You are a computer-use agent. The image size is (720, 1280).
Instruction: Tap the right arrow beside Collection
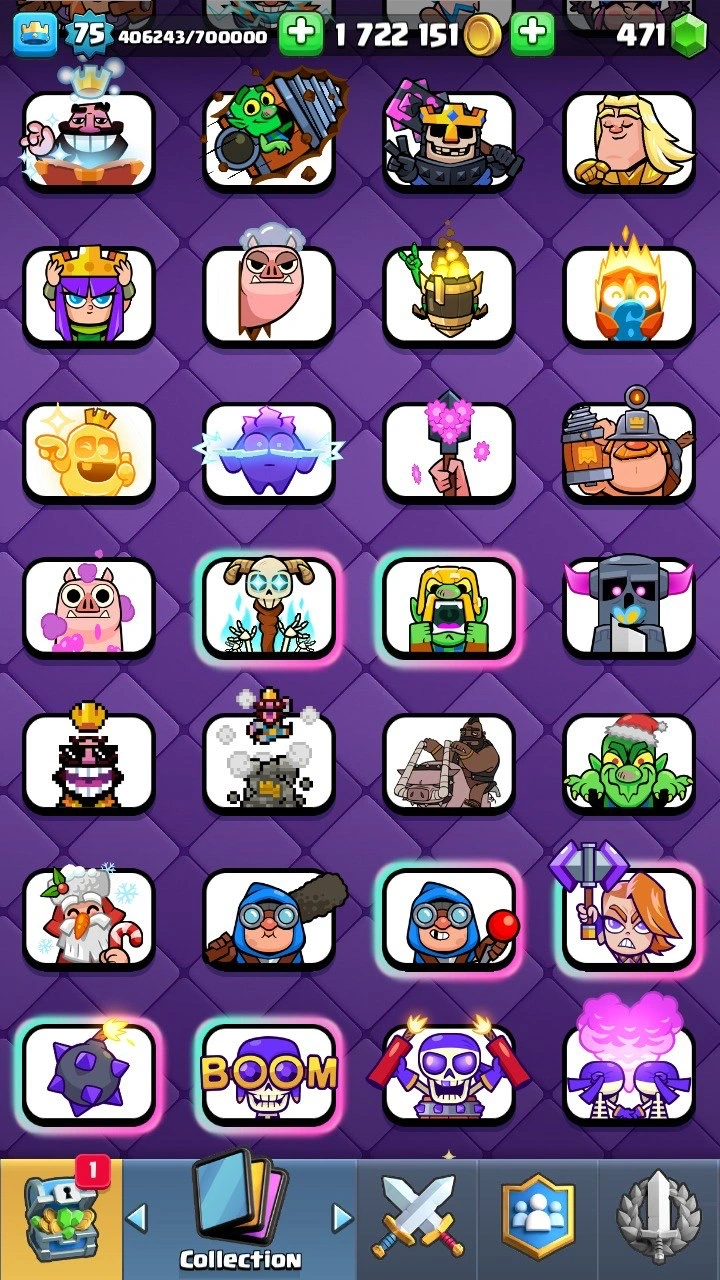pos(343,1217)
